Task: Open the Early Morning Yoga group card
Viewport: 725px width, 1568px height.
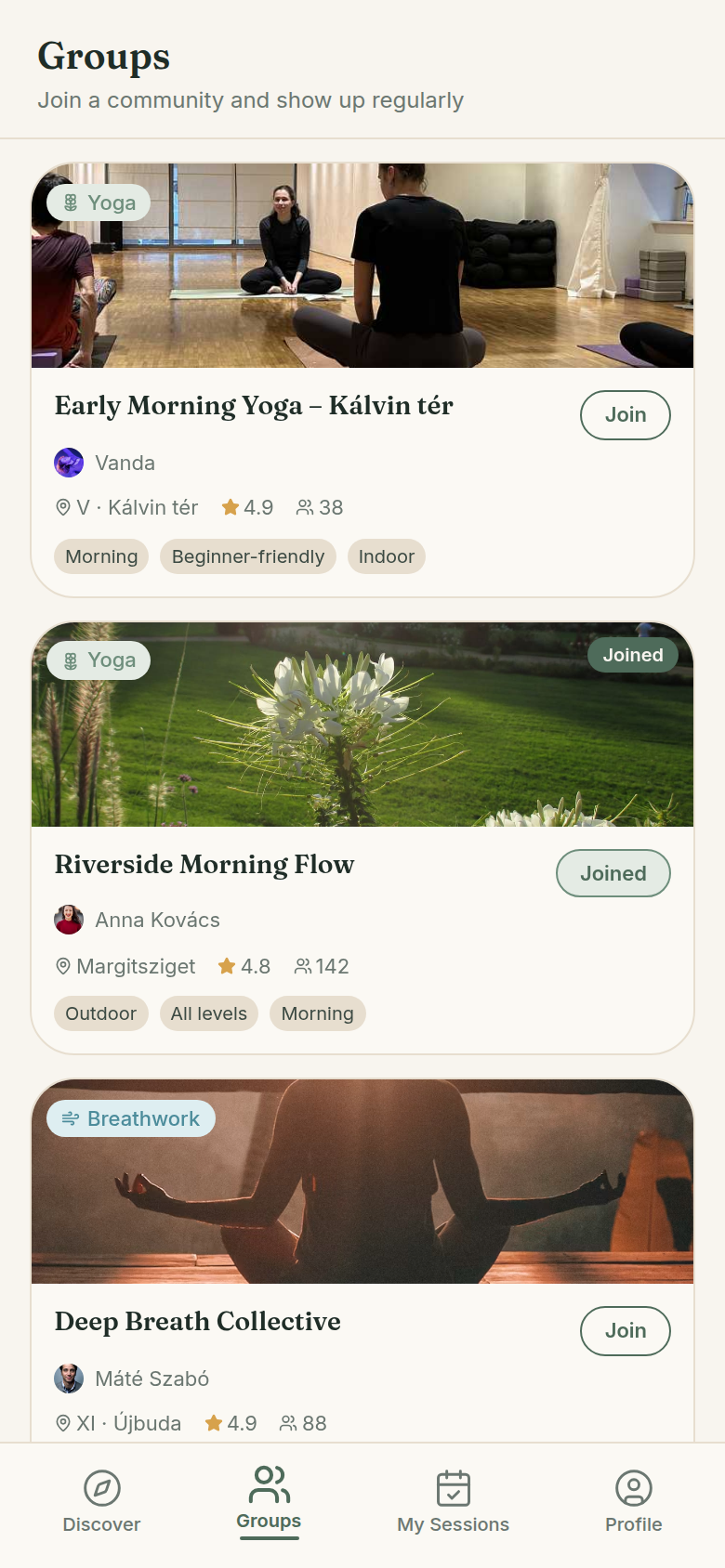Action: (x=362, y=380)
